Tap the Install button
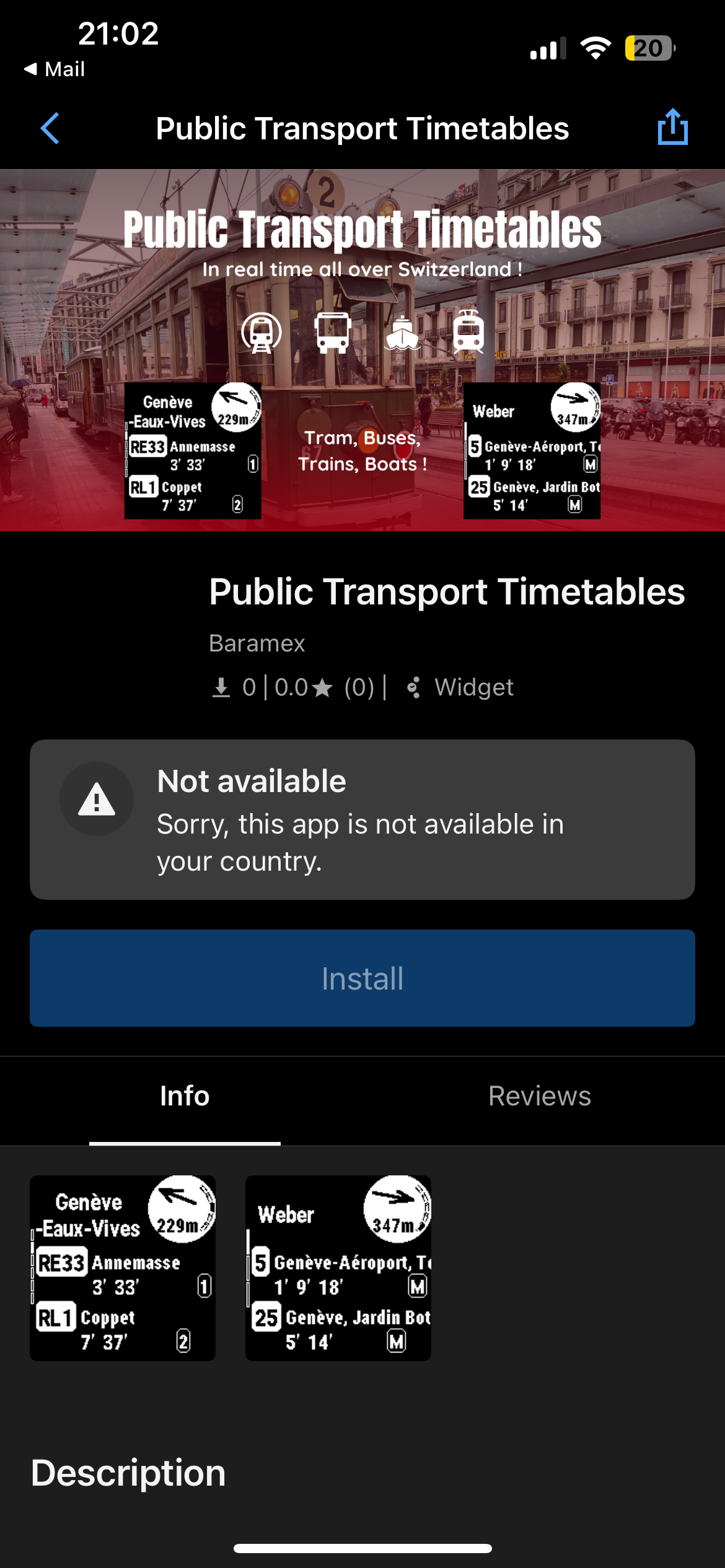 pos(362,978)
